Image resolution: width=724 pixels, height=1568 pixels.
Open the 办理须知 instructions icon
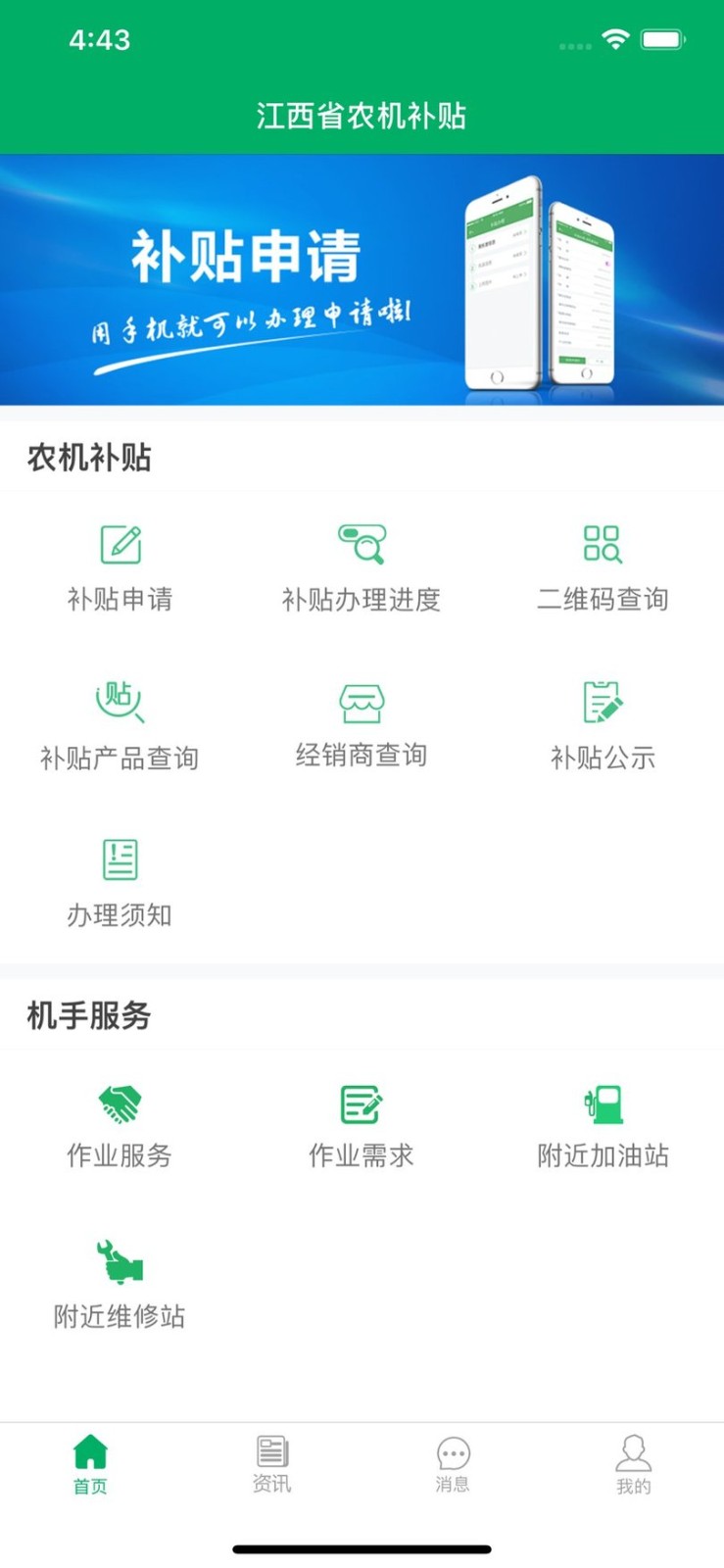tap(120, 882)
